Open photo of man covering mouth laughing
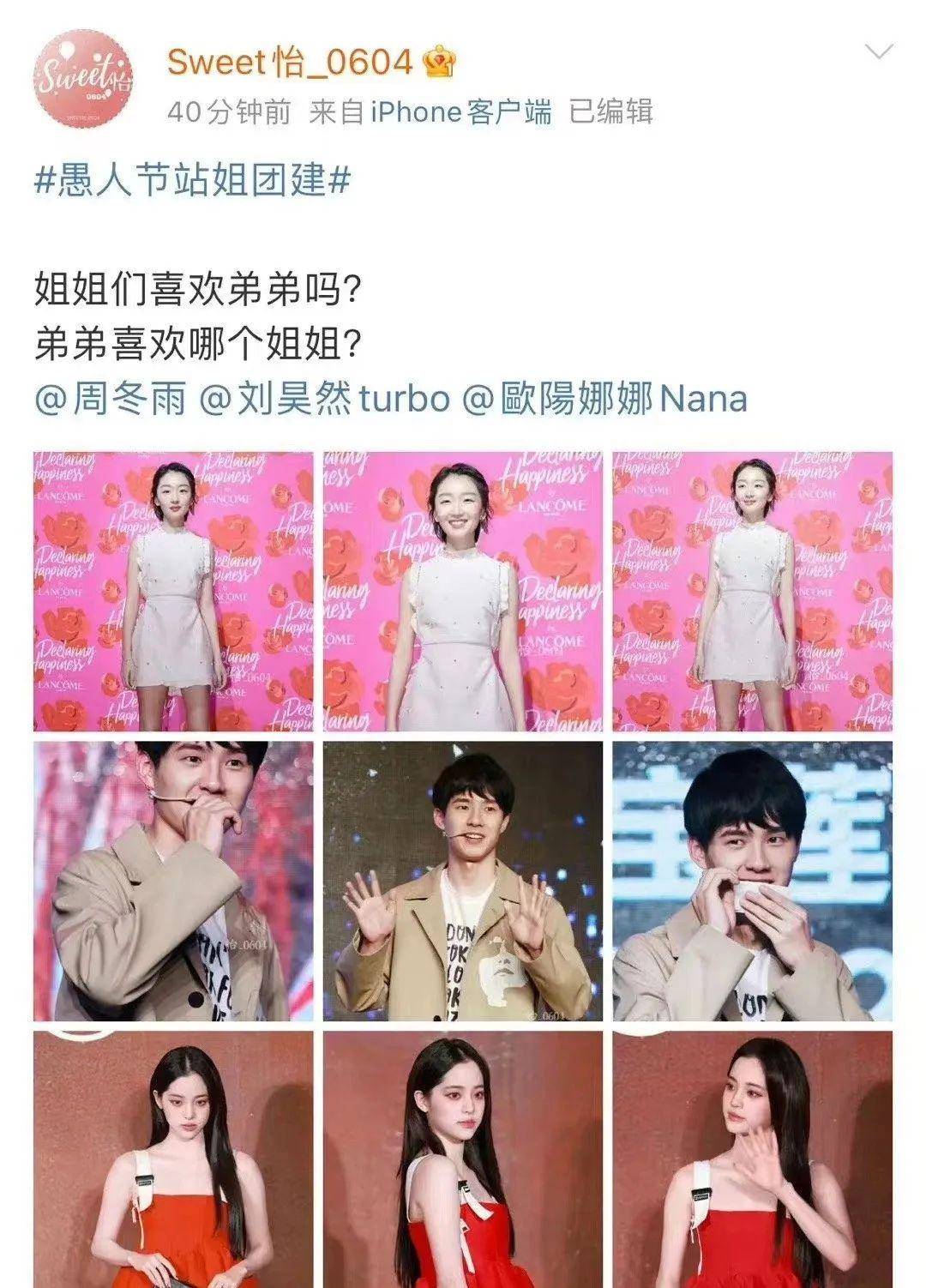926x1288 pixels. [172, 881]
